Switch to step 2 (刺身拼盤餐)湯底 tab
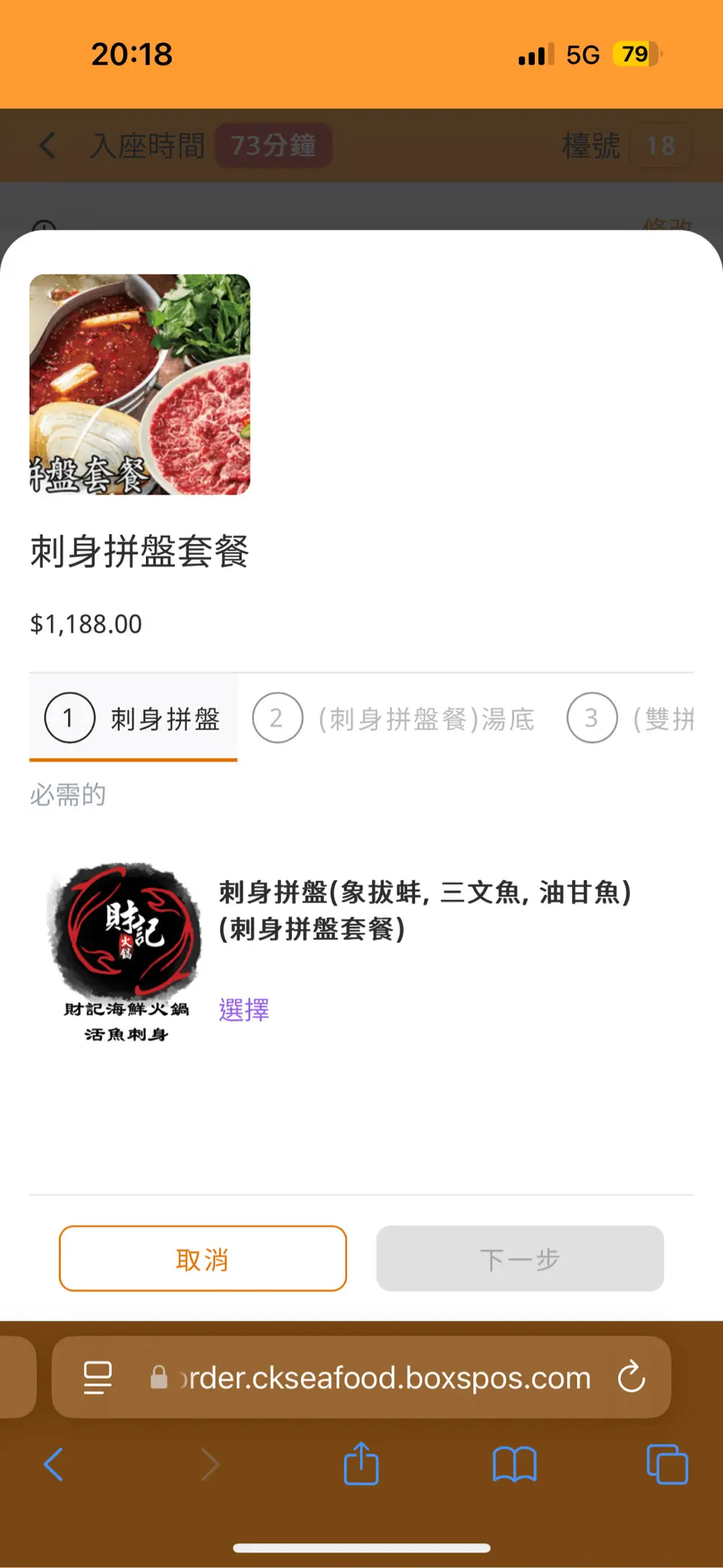The image size is (723, 1568). 394,719
